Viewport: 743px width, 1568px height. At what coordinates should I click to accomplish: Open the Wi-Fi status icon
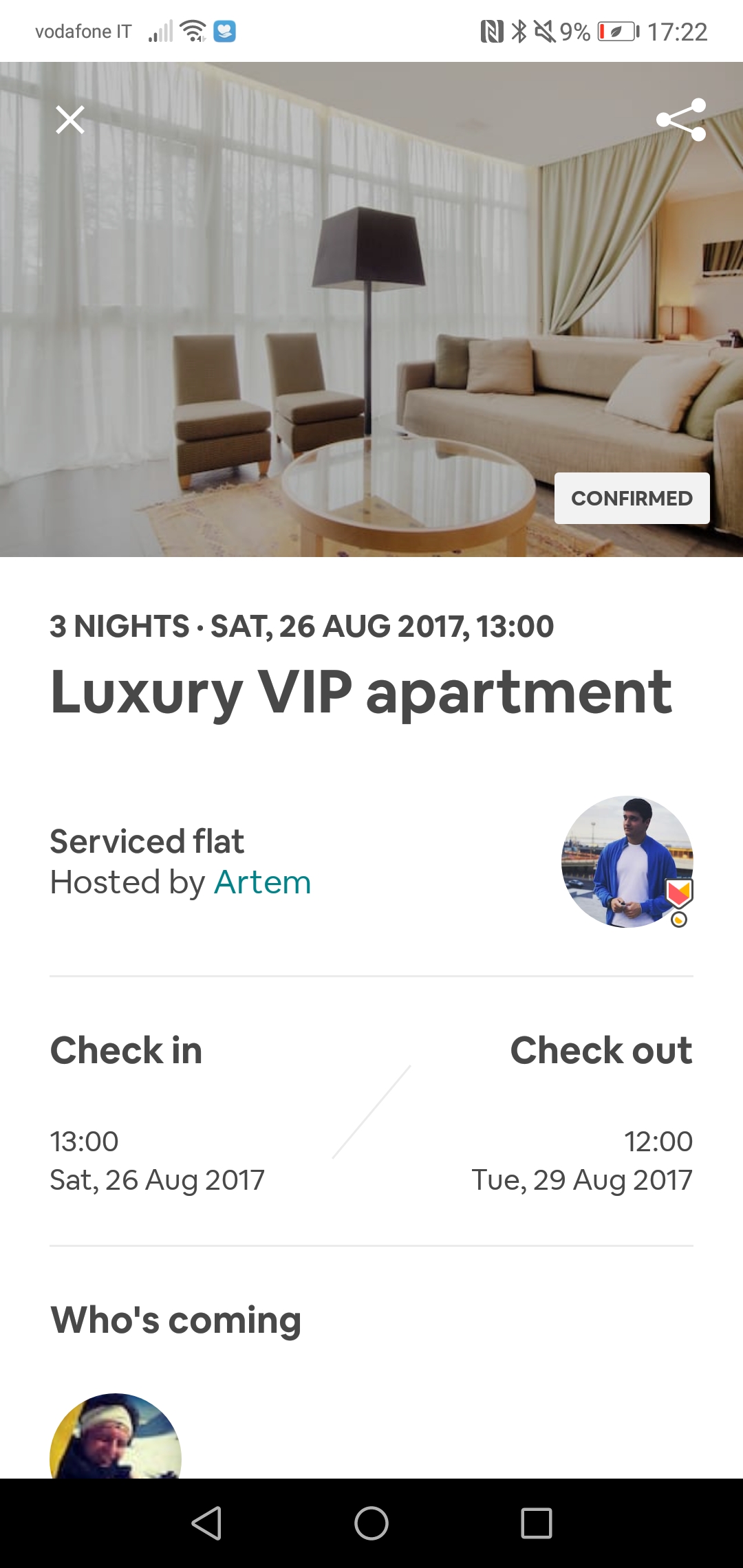[x=192, y=30]
